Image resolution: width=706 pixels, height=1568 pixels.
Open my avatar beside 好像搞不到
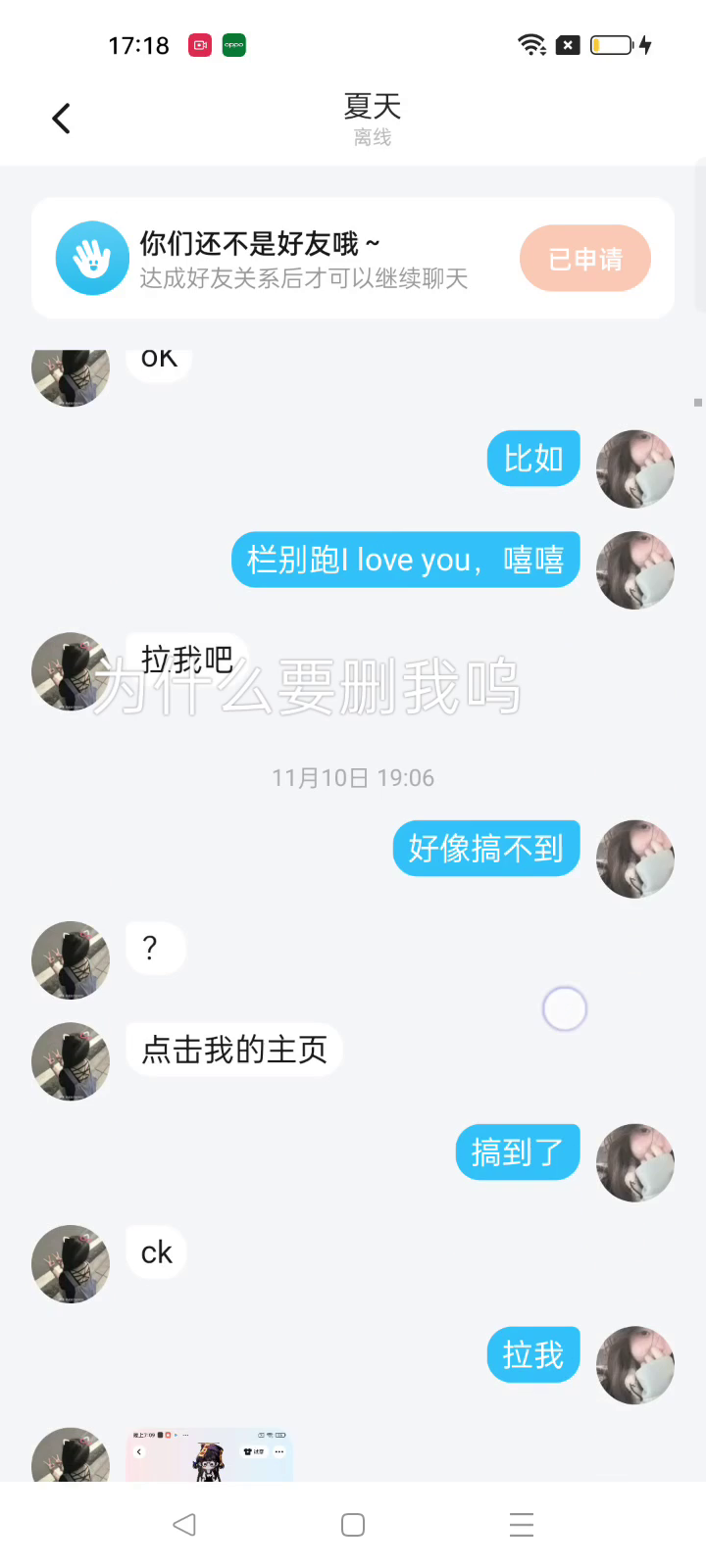(x=635, y=858)
